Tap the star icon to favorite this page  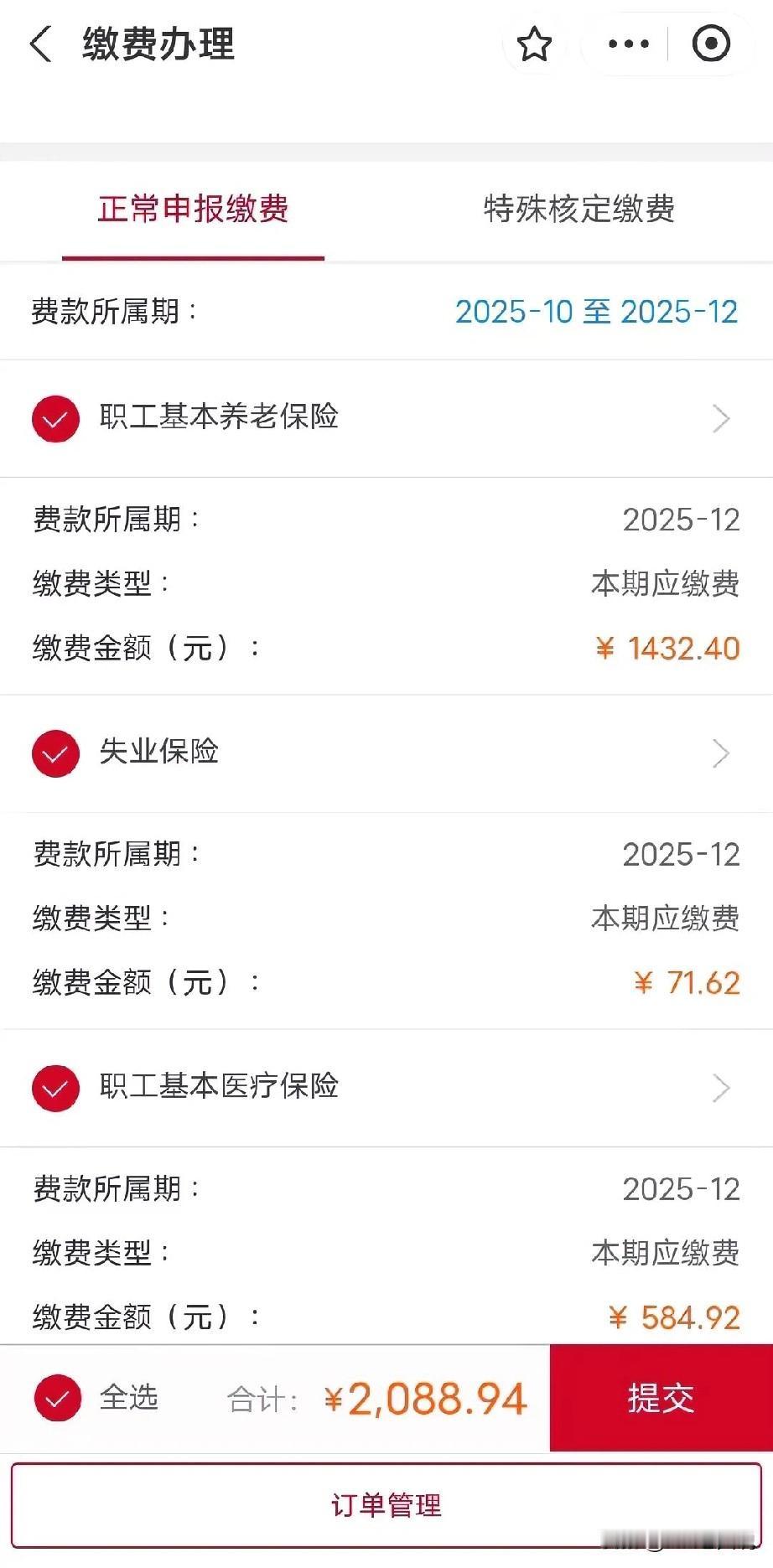tap(534, 44)
